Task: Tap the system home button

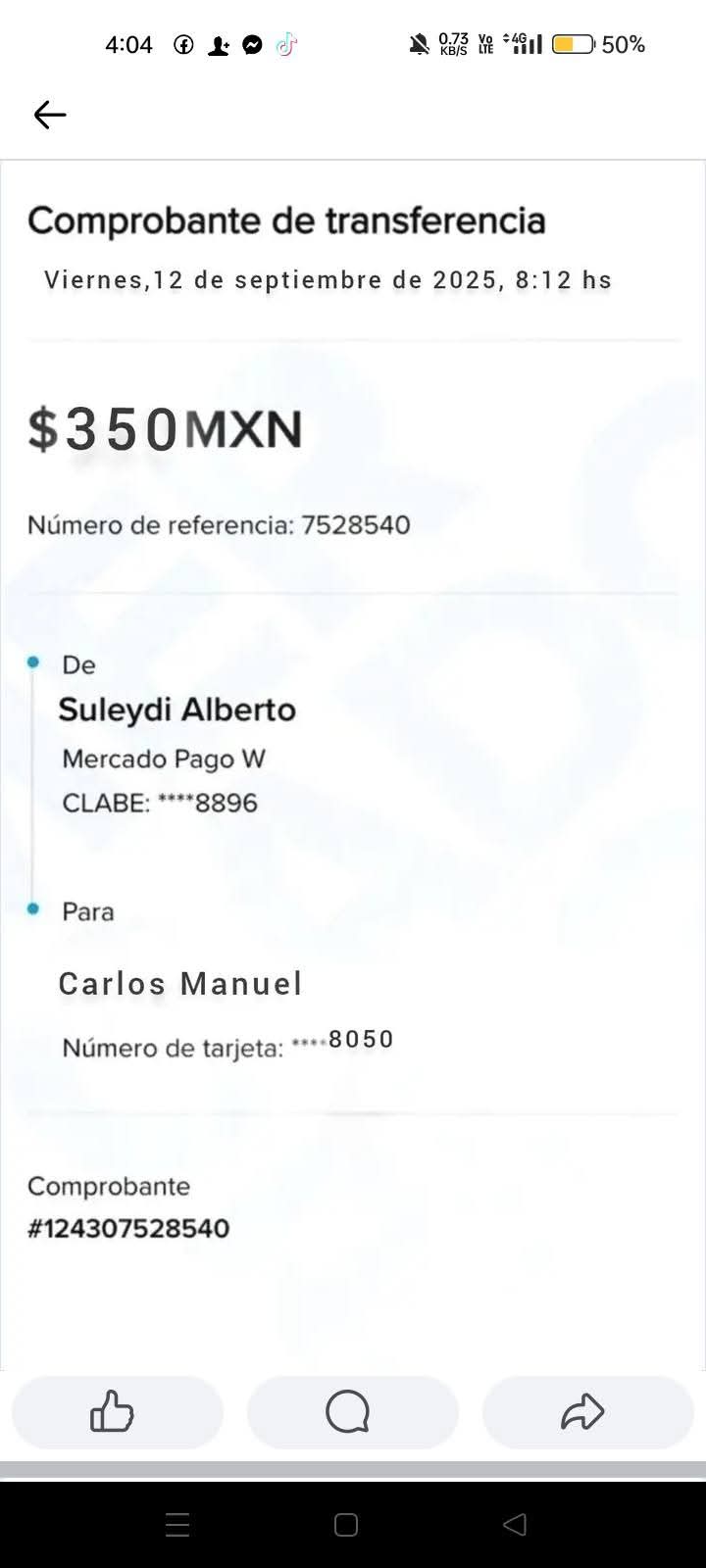Action: (346, 1525)
